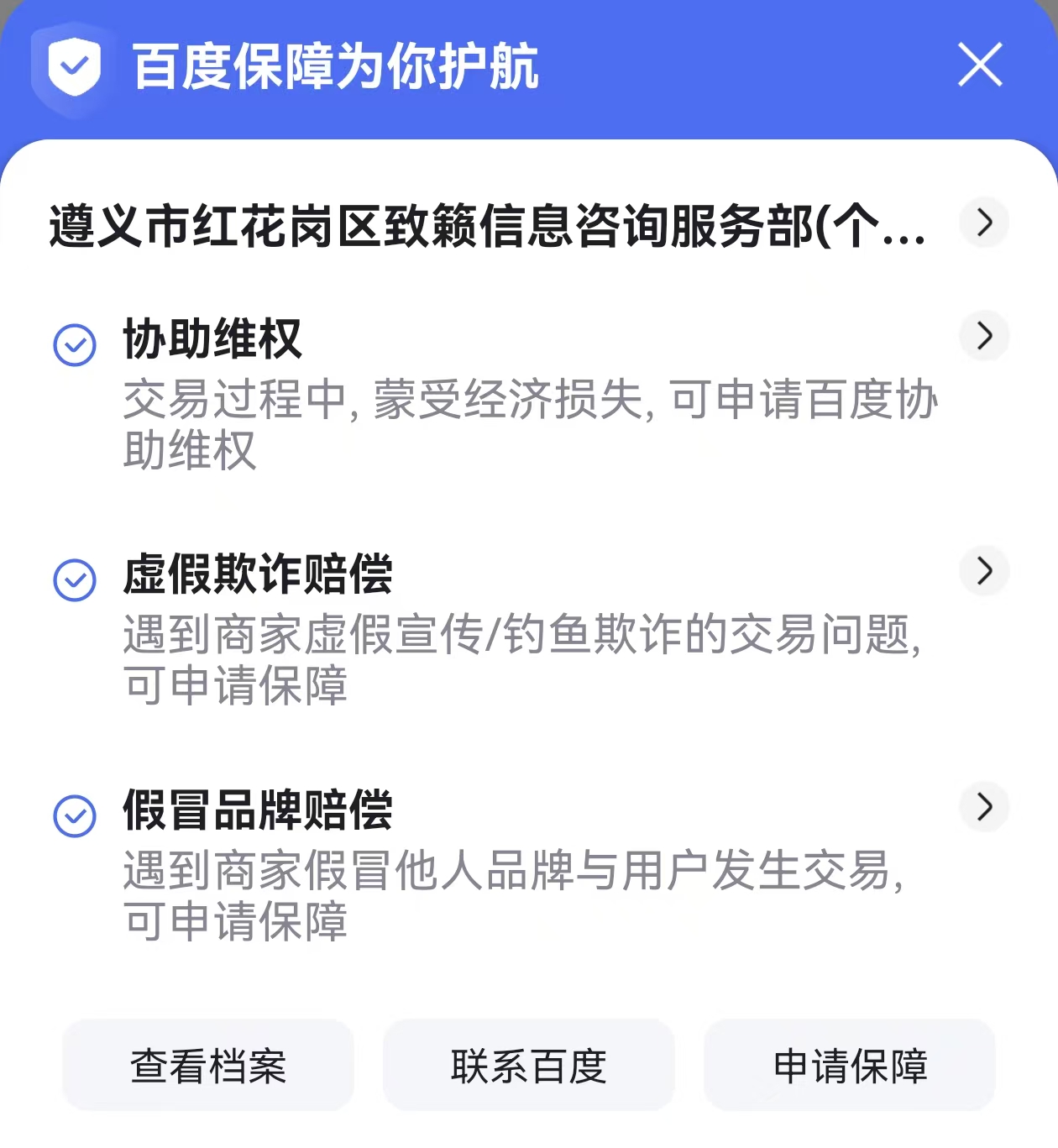Image resolution: width=1058 pixels, height=1148 pixels.
Task: Open the 协助维权 details row
Action: [x=983, y=336]
